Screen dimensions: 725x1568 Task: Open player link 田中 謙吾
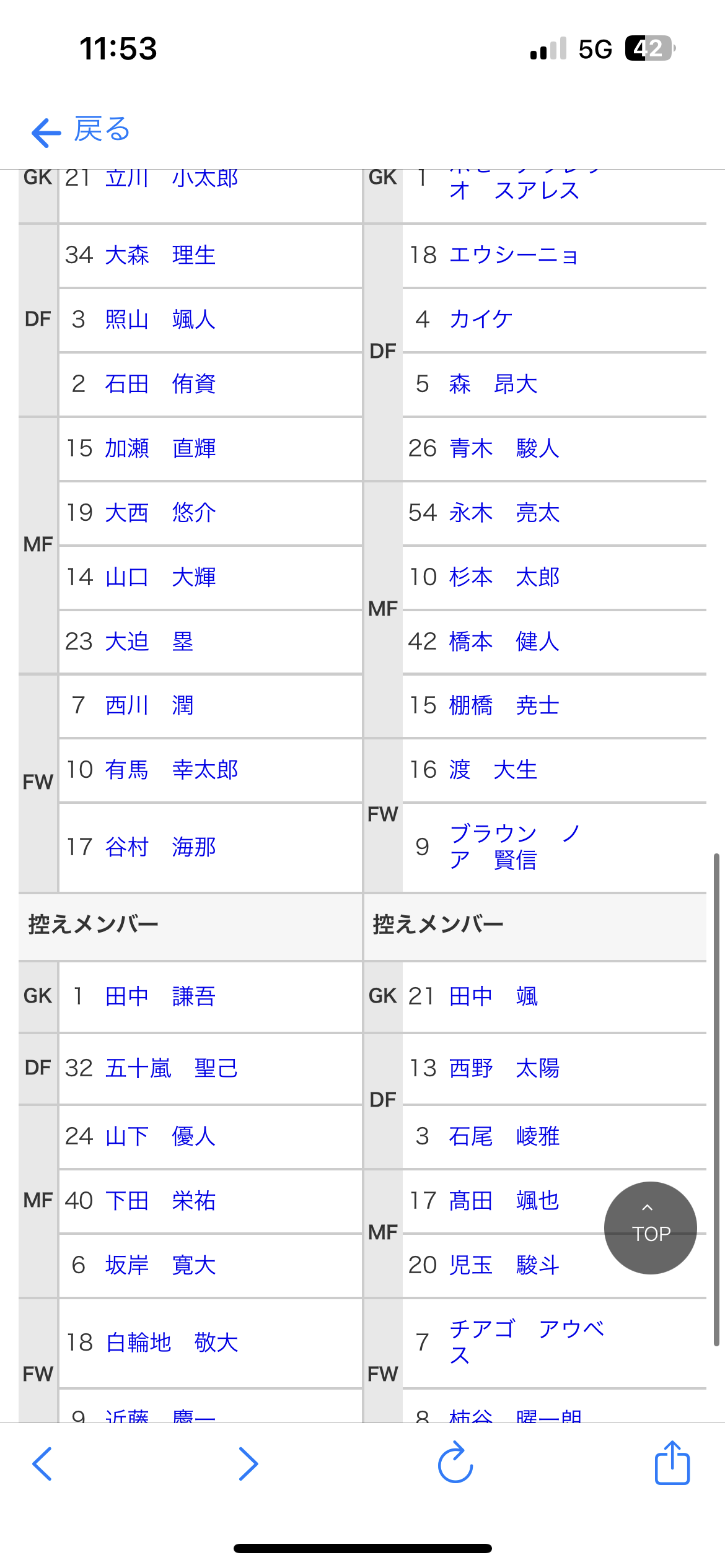click(160, 996)
